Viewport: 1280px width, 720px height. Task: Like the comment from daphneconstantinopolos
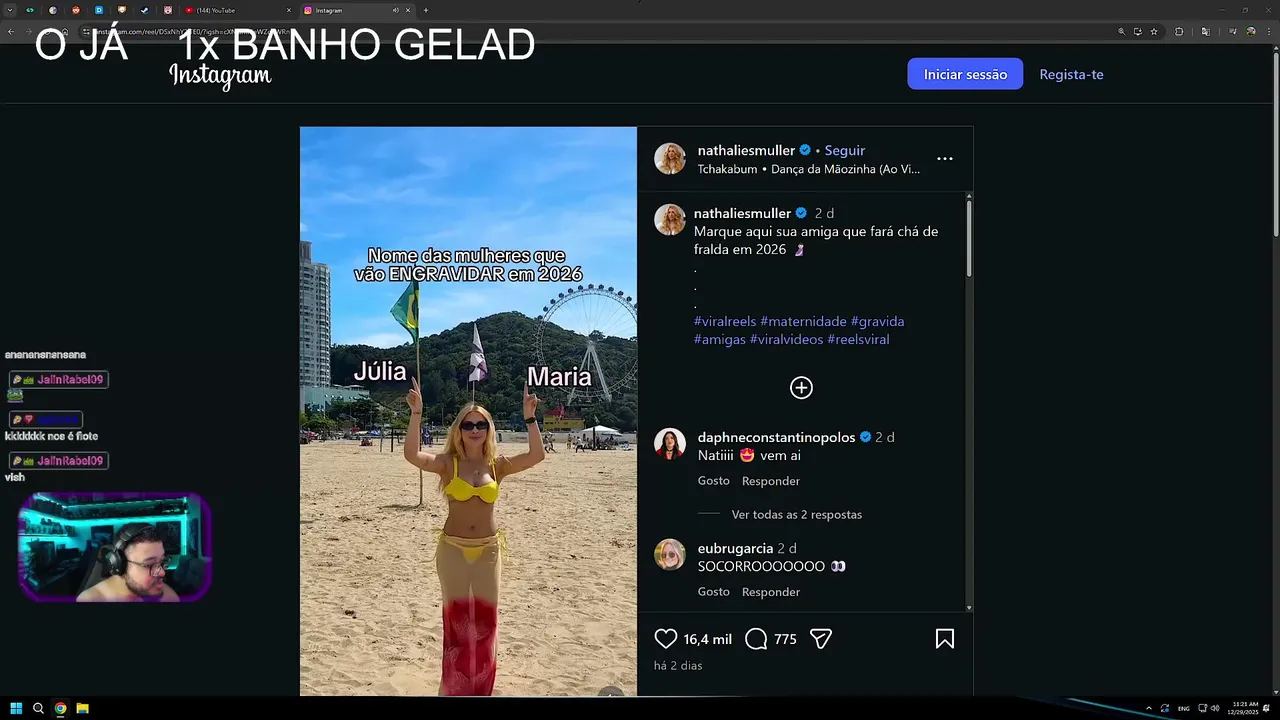click(713, 481)
